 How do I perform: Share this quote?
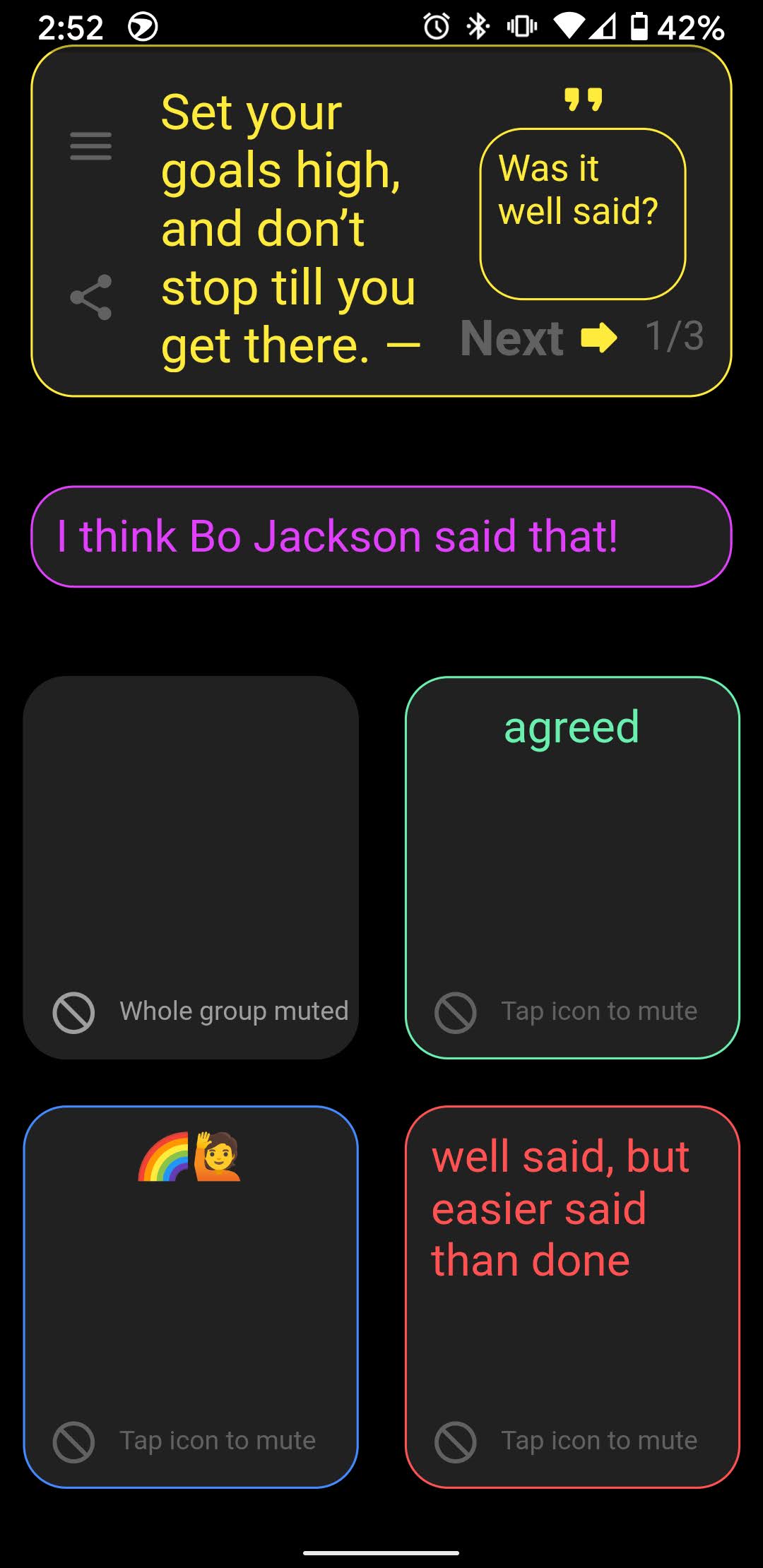tap(90, 297)
